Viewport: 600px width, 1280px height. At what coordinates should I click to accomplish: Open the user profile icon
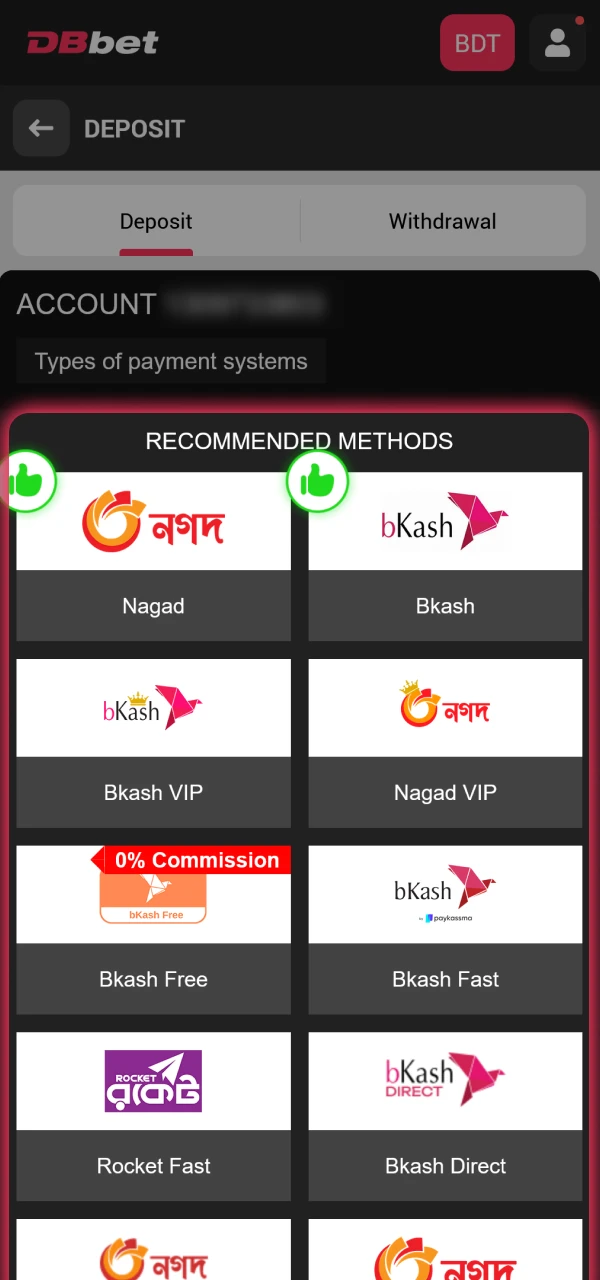[x=557, y=43]
